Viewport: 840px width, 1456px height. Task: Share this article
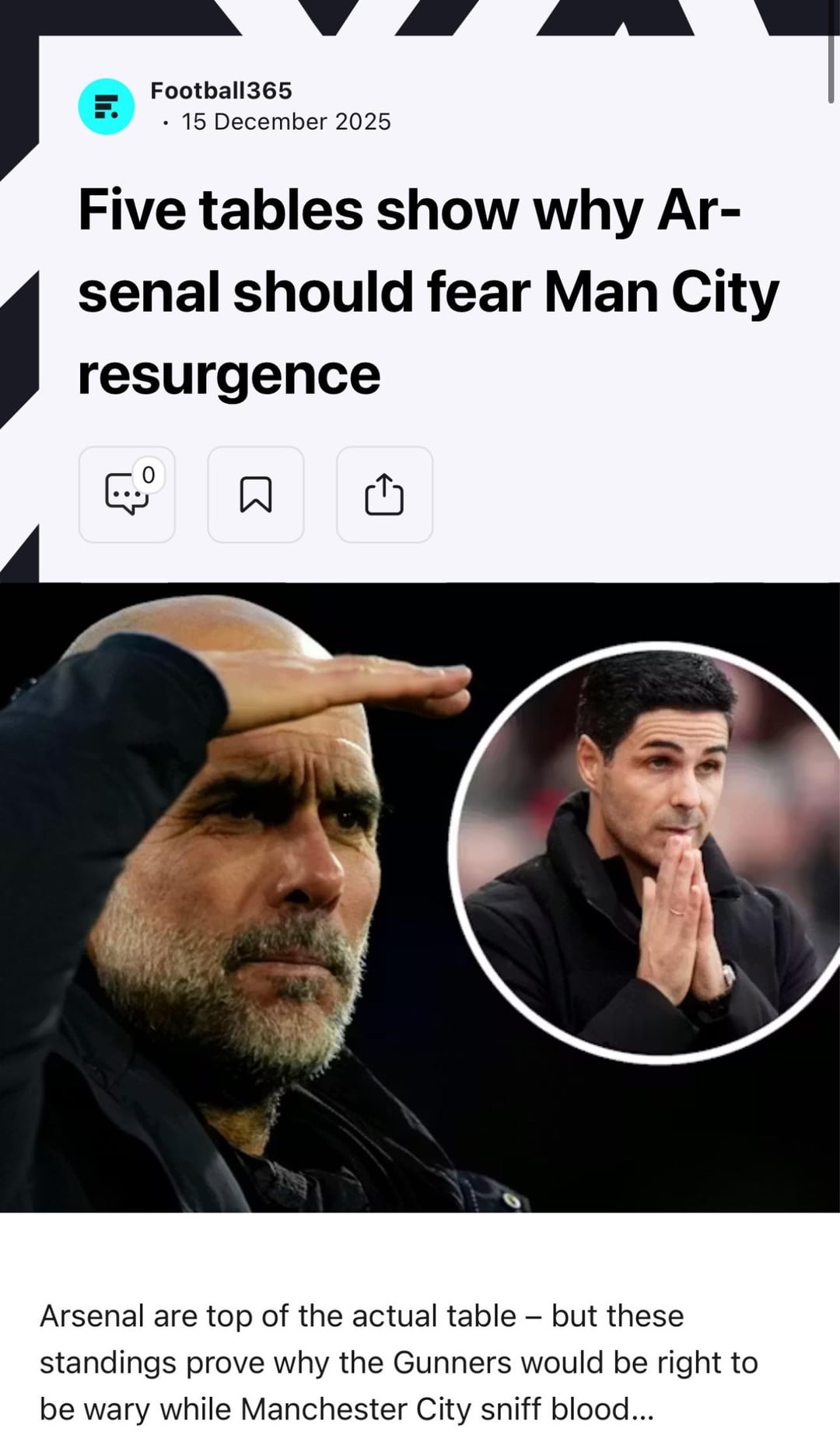coord(384,495)
